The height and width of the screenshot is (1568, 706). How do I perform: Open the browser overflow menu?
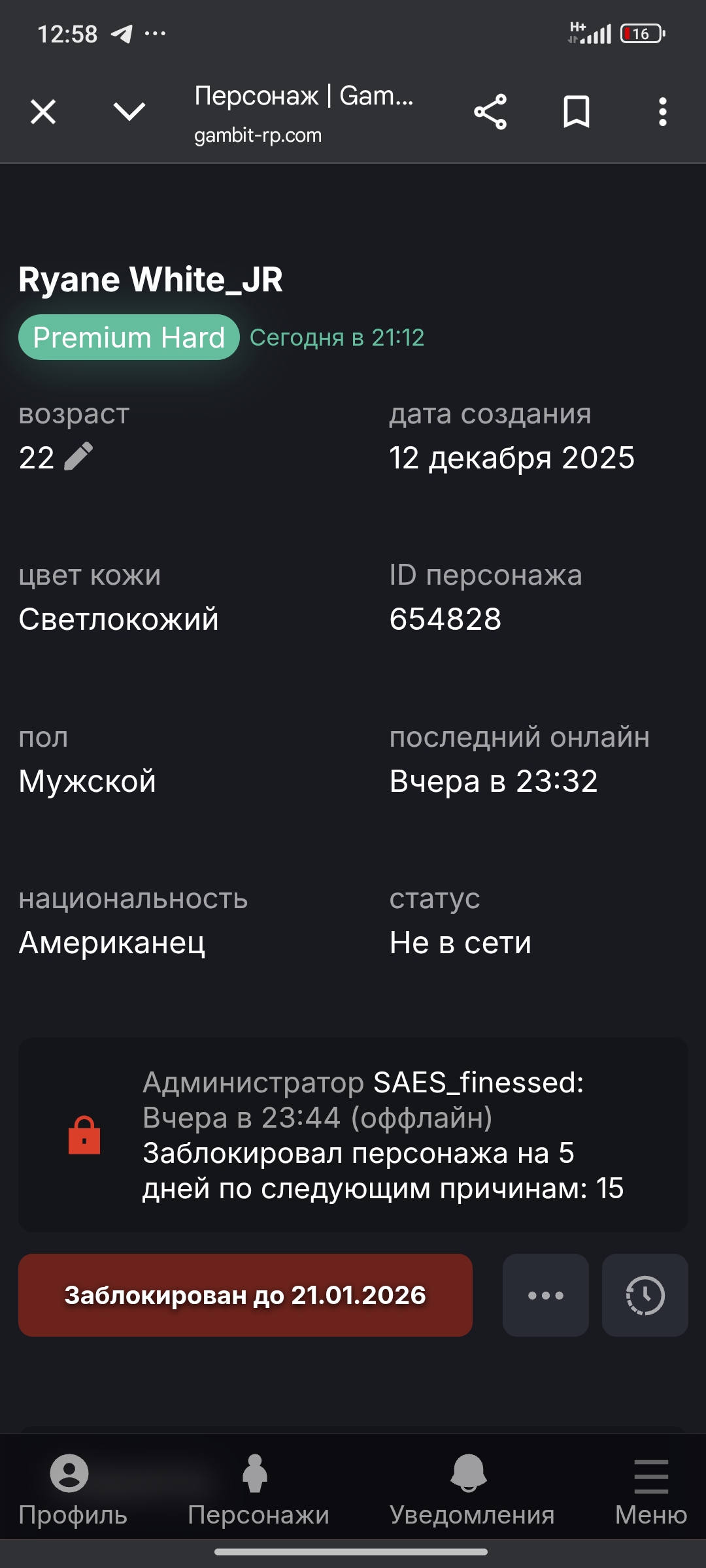[x=662, y=112]
